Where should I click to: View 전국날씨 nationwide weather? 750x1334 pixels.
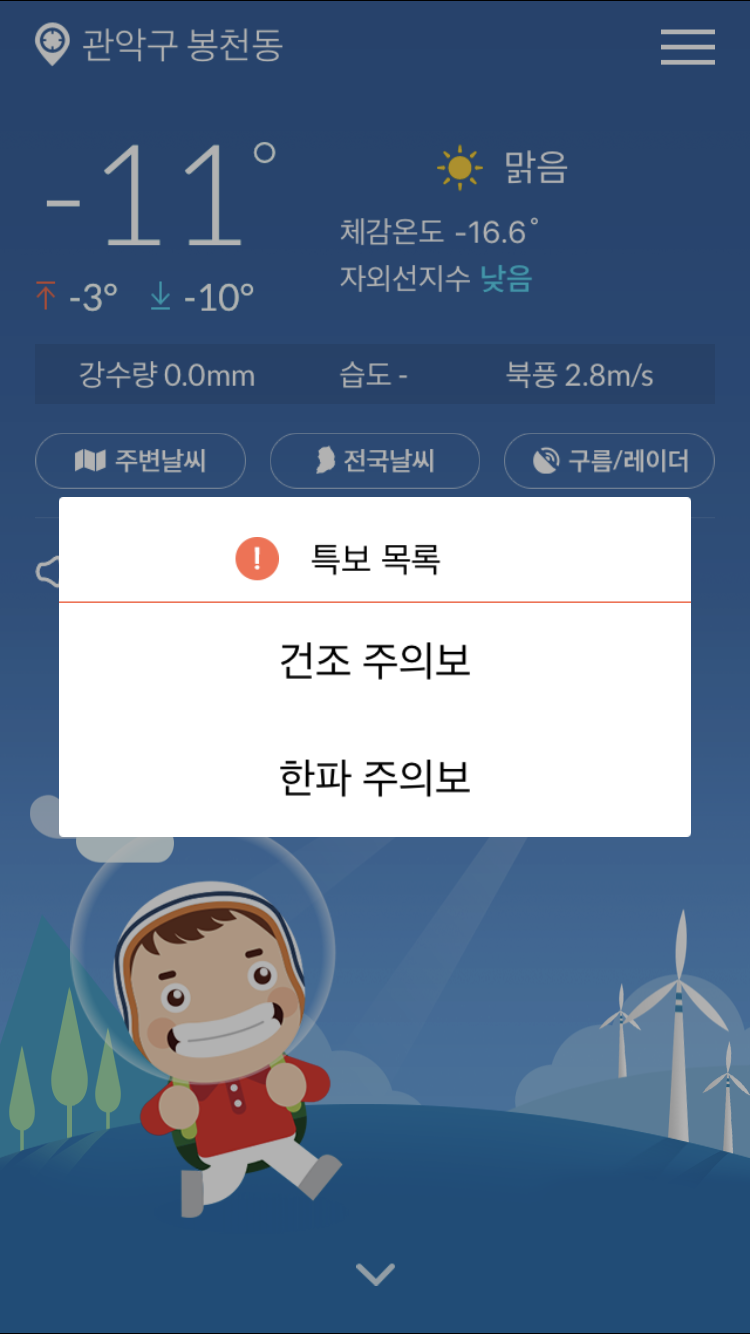pyautogui.click(x=375, y=461)
